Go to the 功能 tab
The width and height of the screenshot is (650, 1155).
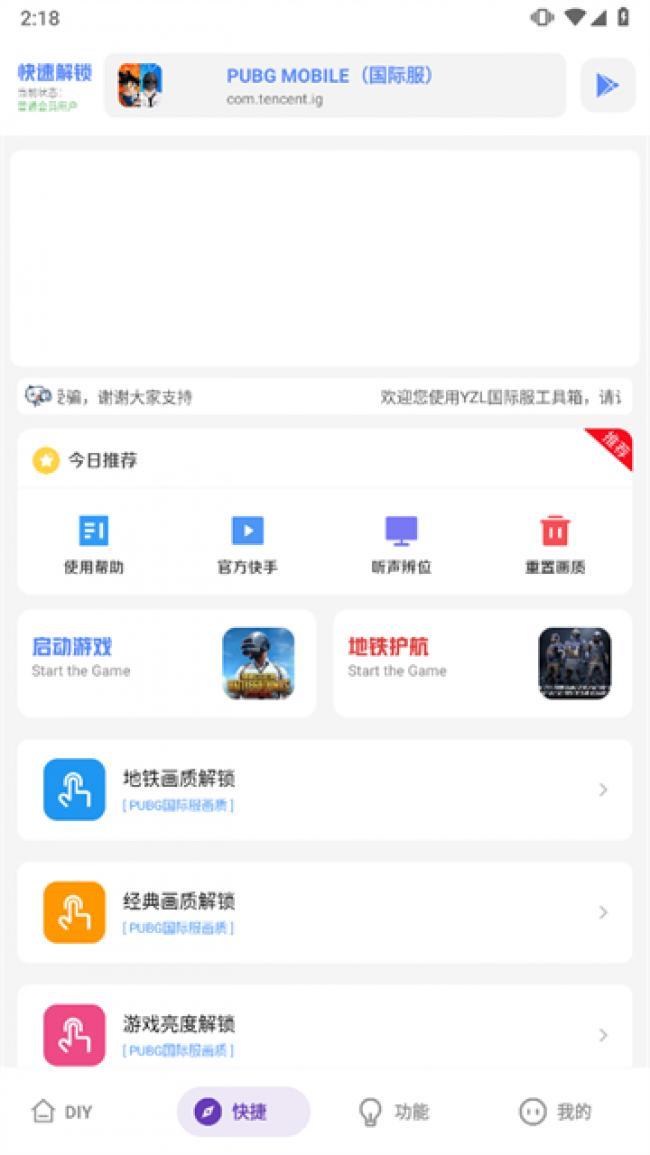tap(394, 1112)
